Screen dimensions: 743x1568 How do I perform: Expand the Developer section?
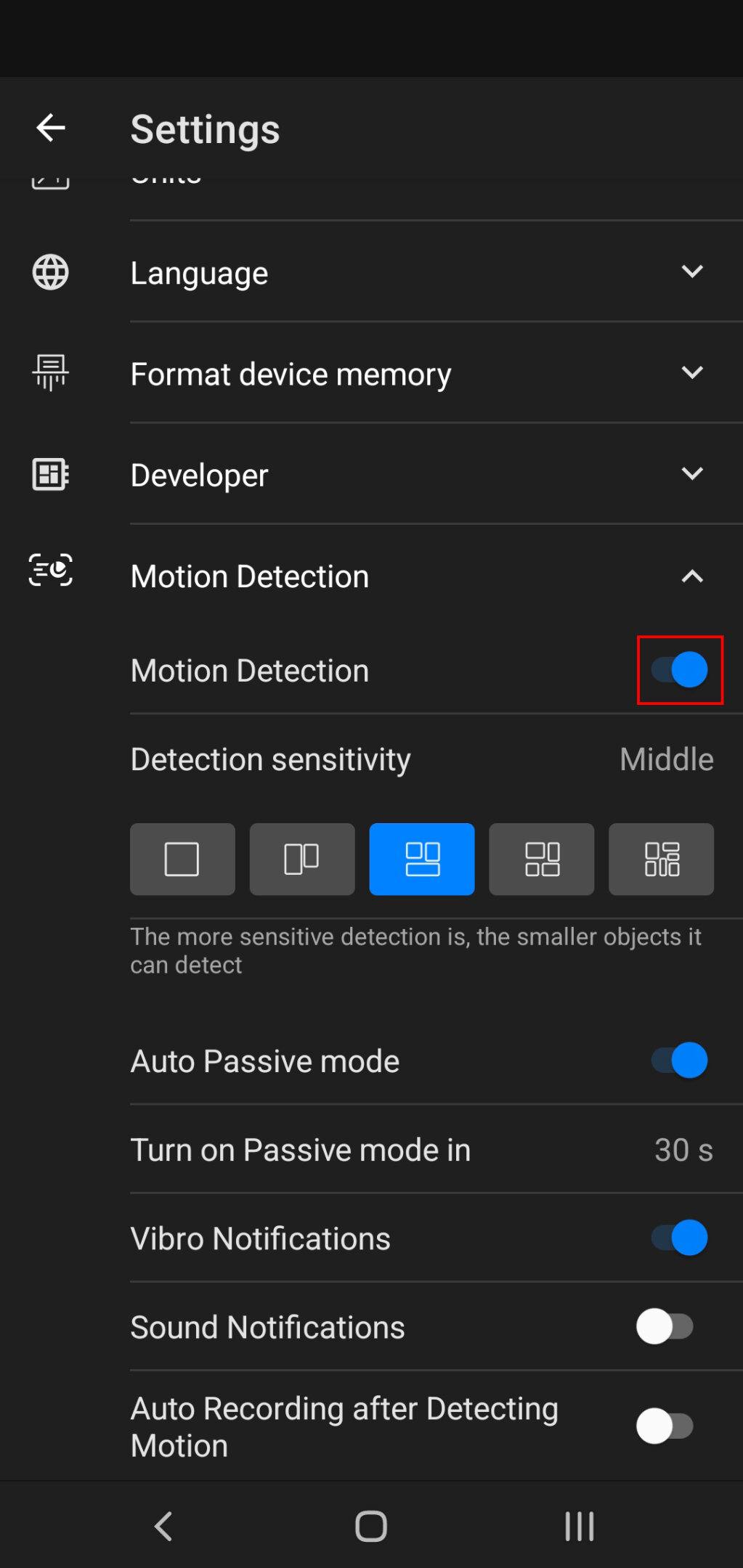pos(691,475)
